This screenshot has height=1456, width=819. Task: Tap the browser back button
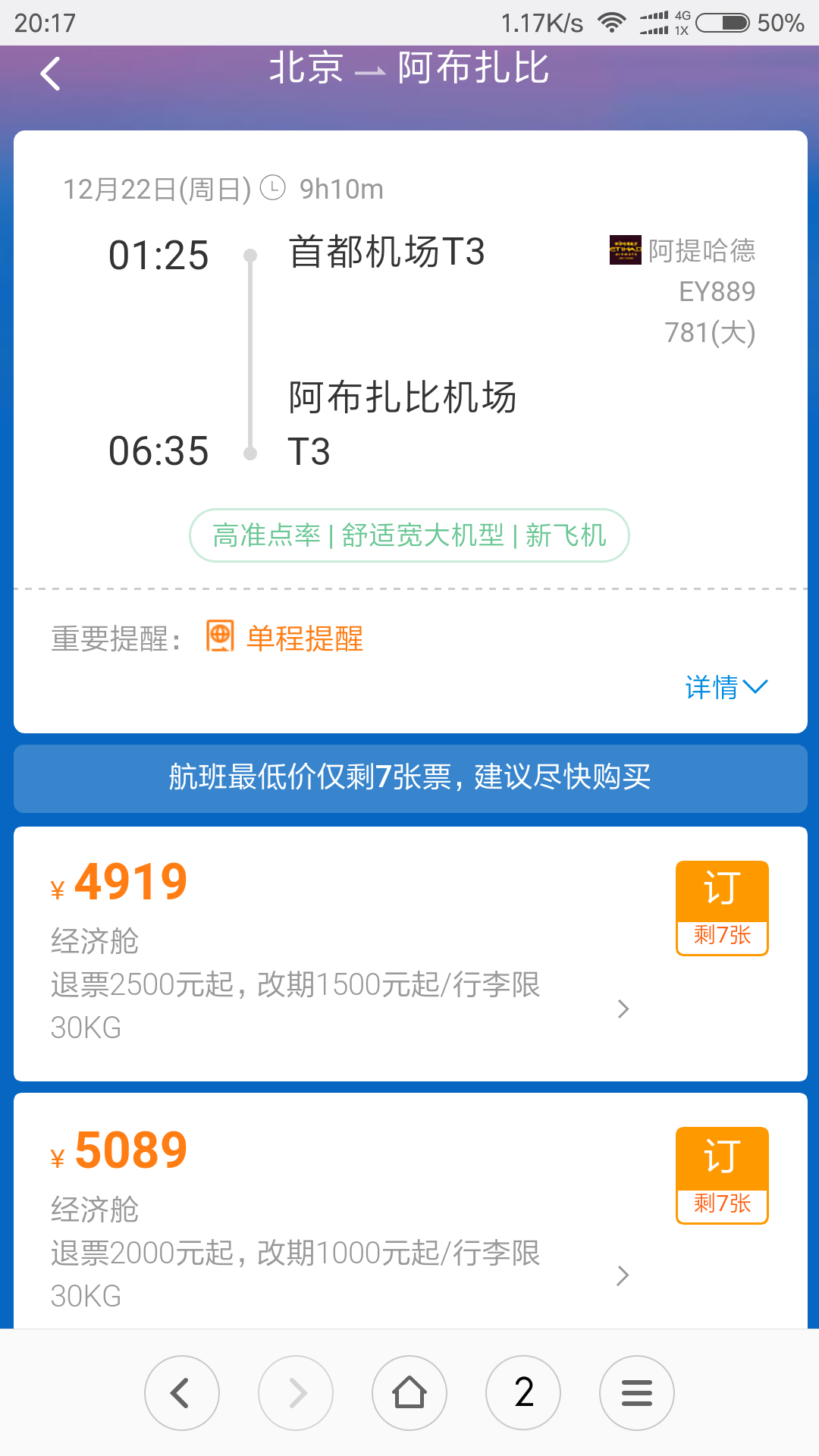[182, 1393]
